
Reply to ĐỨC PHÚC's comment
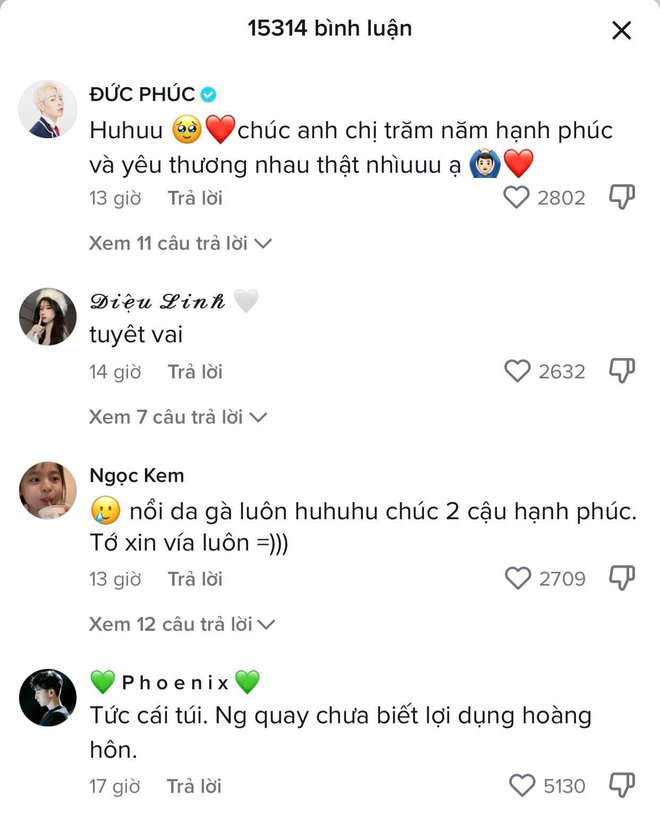click(x=195, y=198)
